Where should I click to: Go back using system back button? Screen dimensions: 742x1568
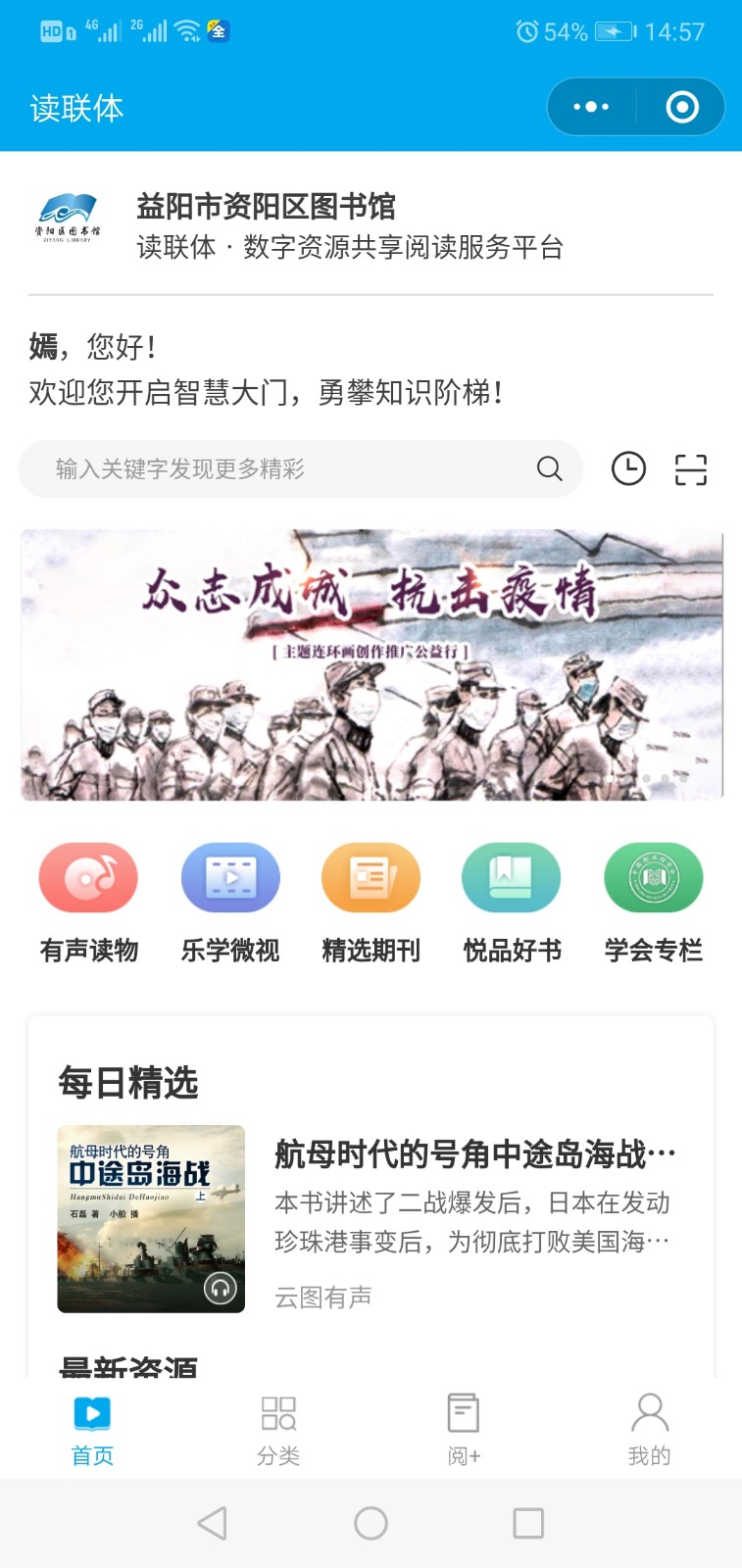click(x=212, y=1523)
